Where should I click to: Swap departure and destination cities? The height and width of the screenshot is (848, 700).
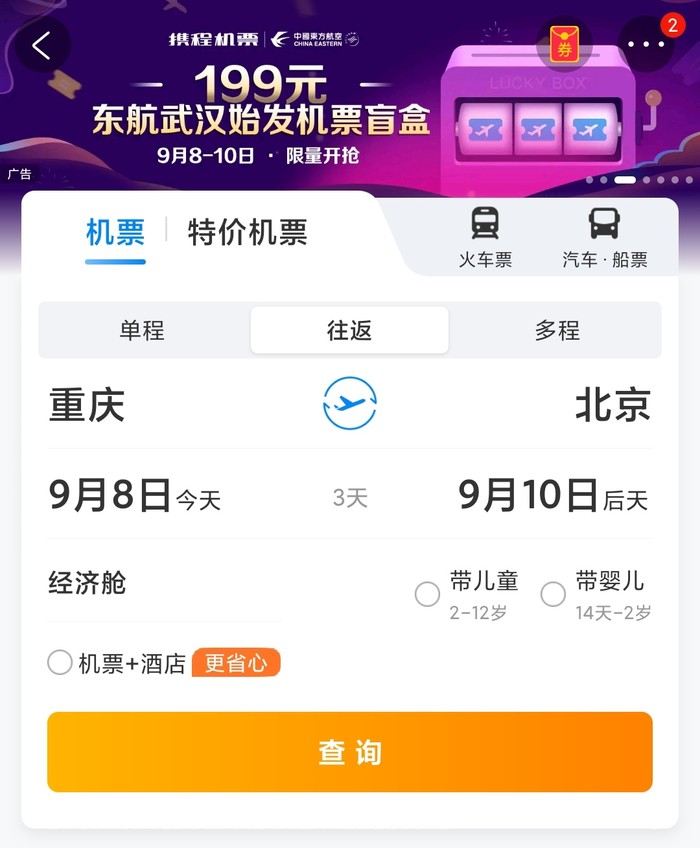click(x=350, y=404)
